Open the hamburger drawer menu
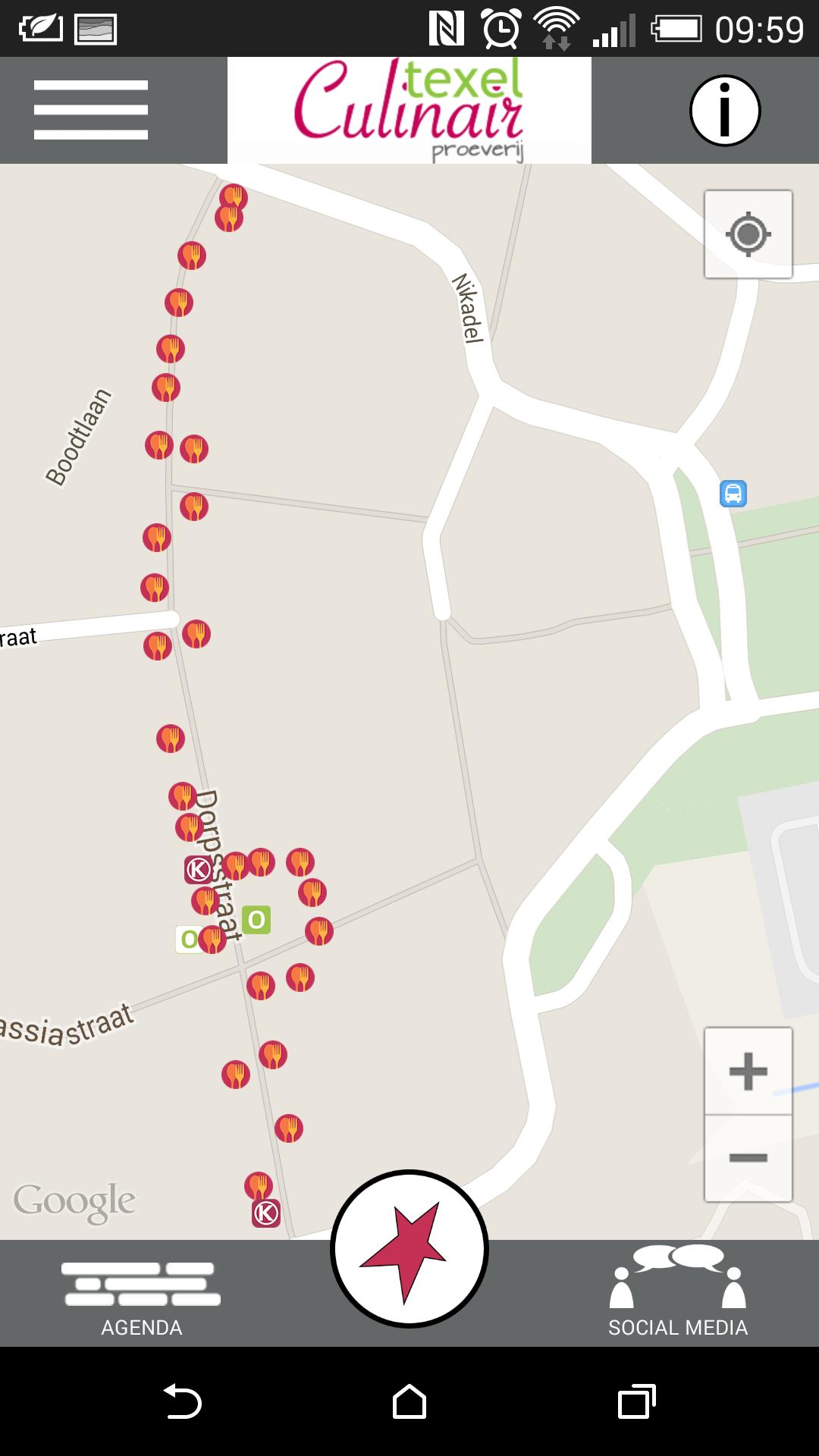This screenshot has width=819, height=1456. click(90, 110)
